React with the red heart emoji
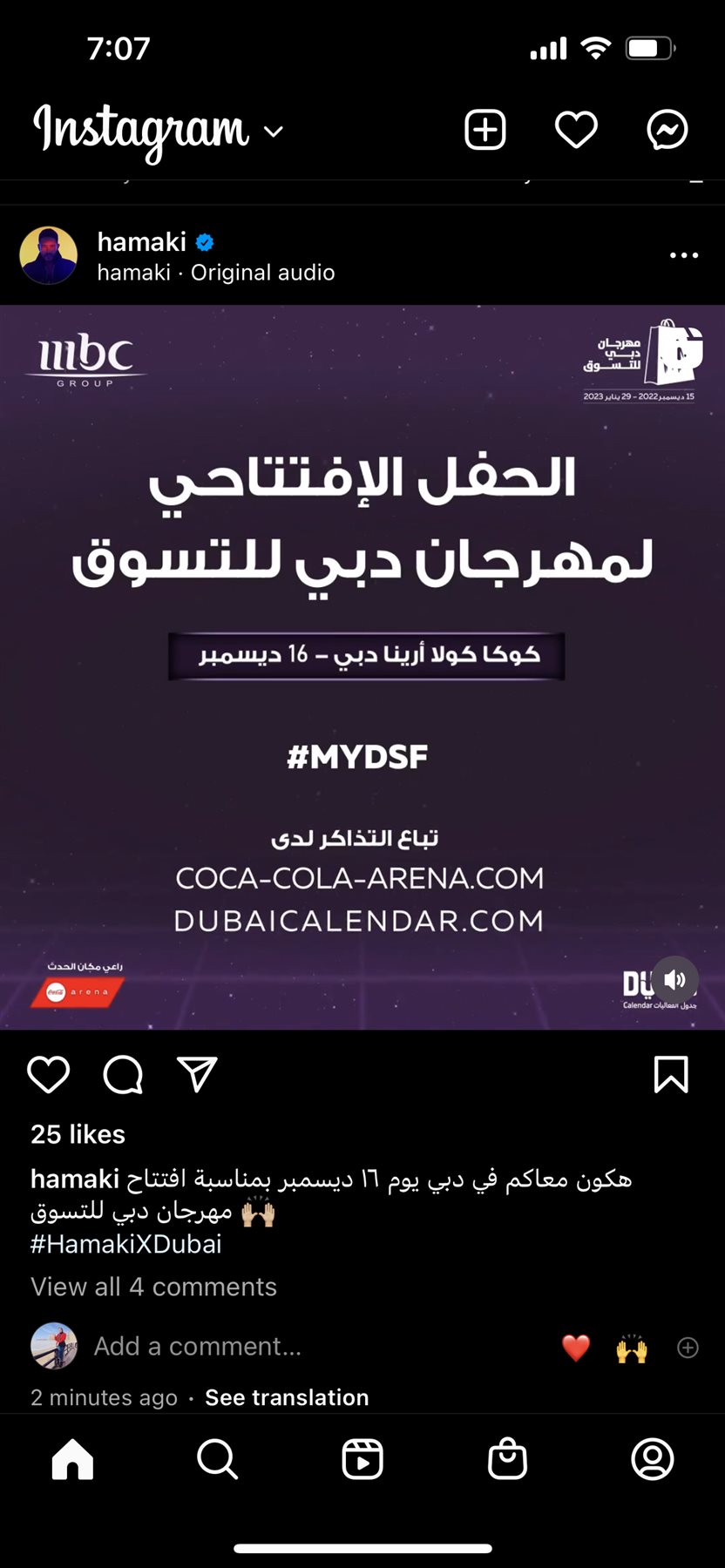 (576, 1348)
